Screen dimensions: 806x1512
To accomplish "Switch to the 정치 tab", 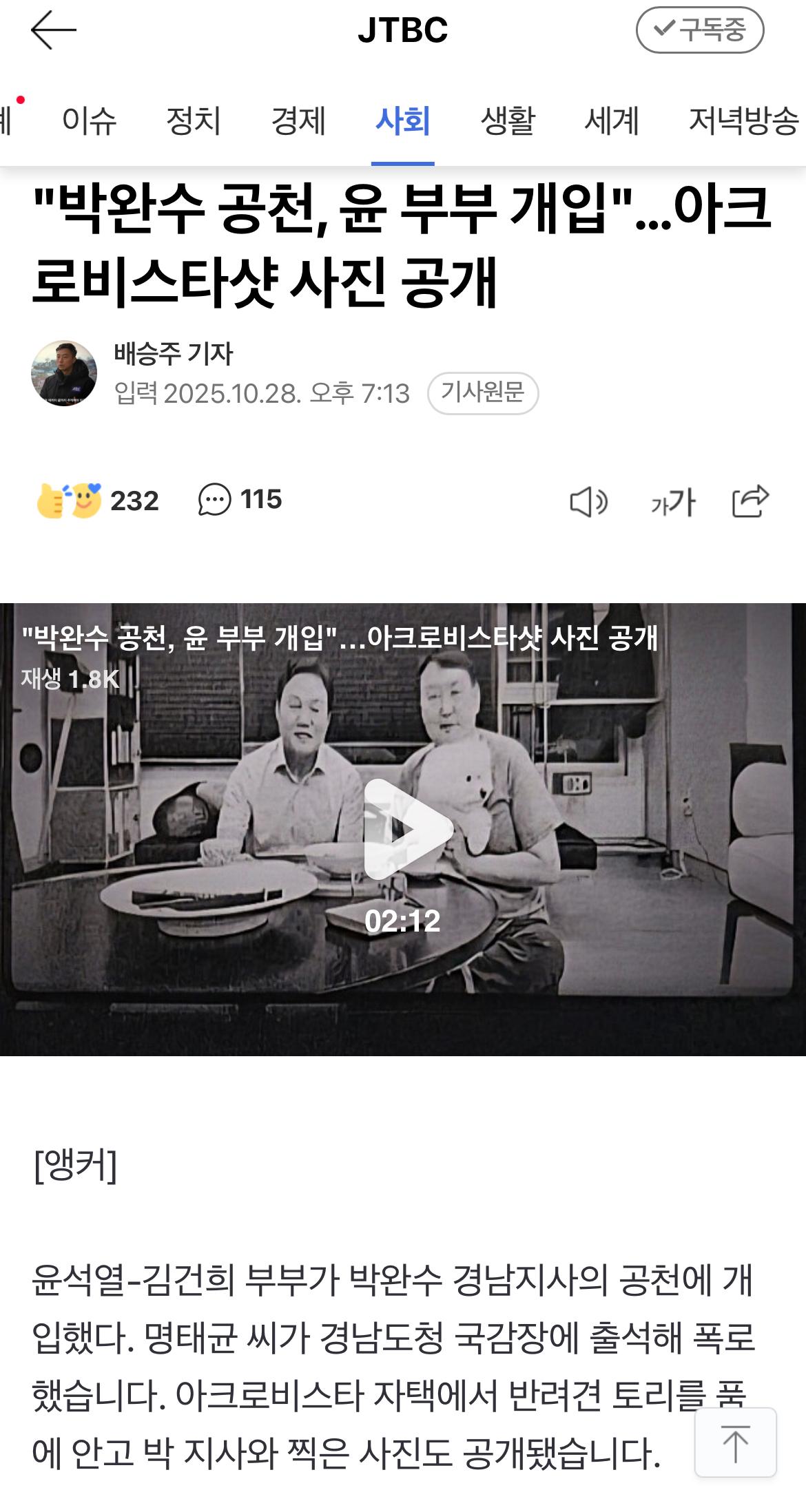I will click(x=196, y=122).
